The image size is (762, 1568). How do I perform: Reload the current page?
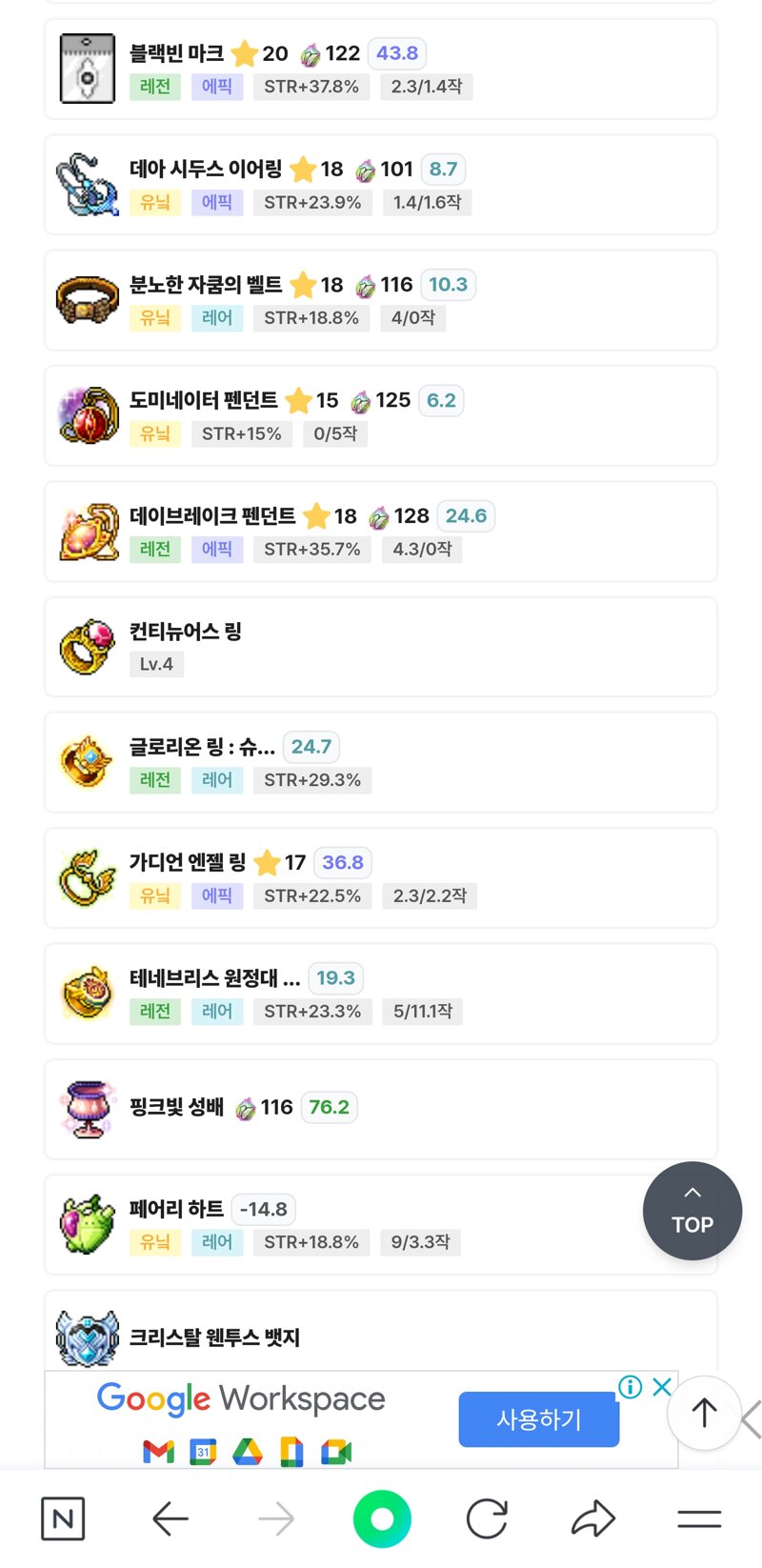click(487, 1518)
